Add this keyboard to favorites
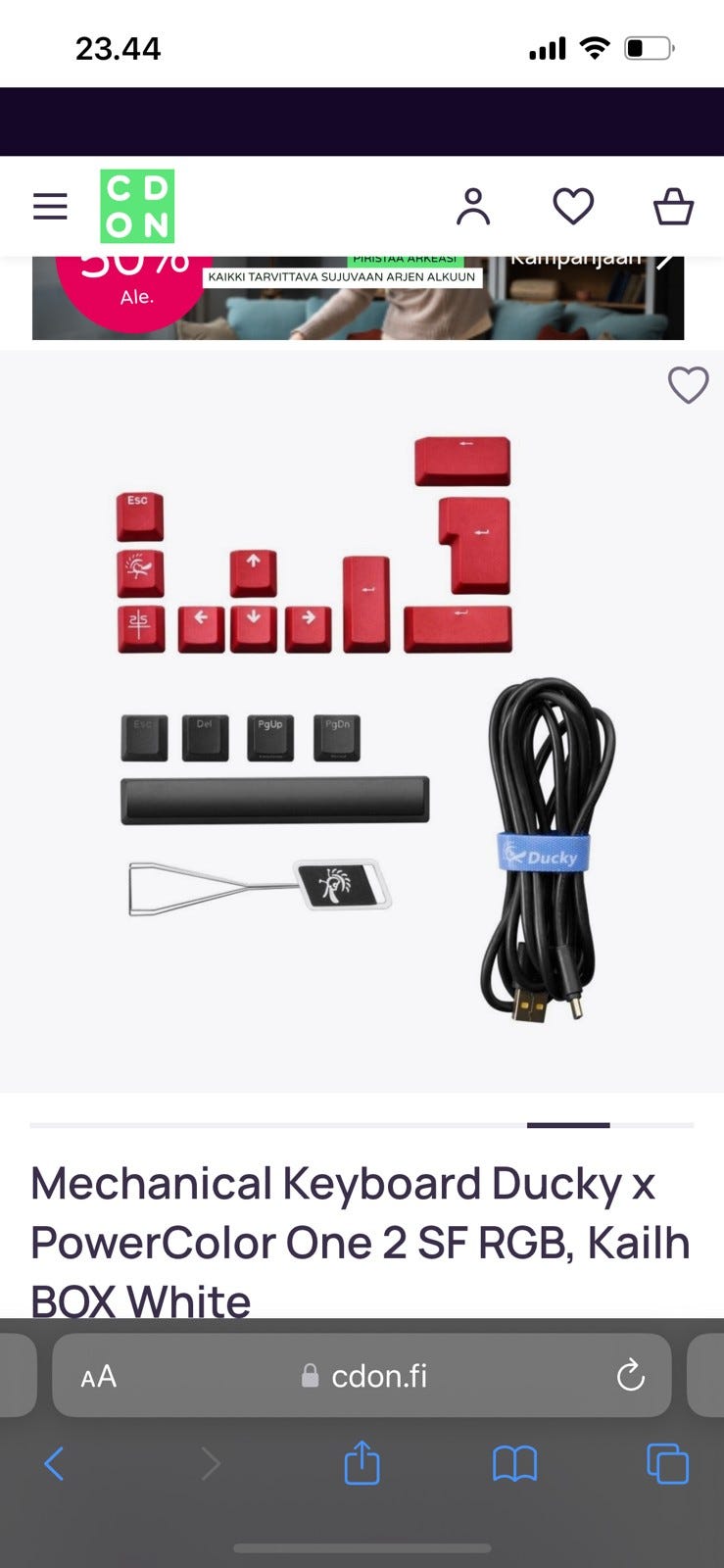This screenshot has width=724, height=1568. [x=688, y=385]
